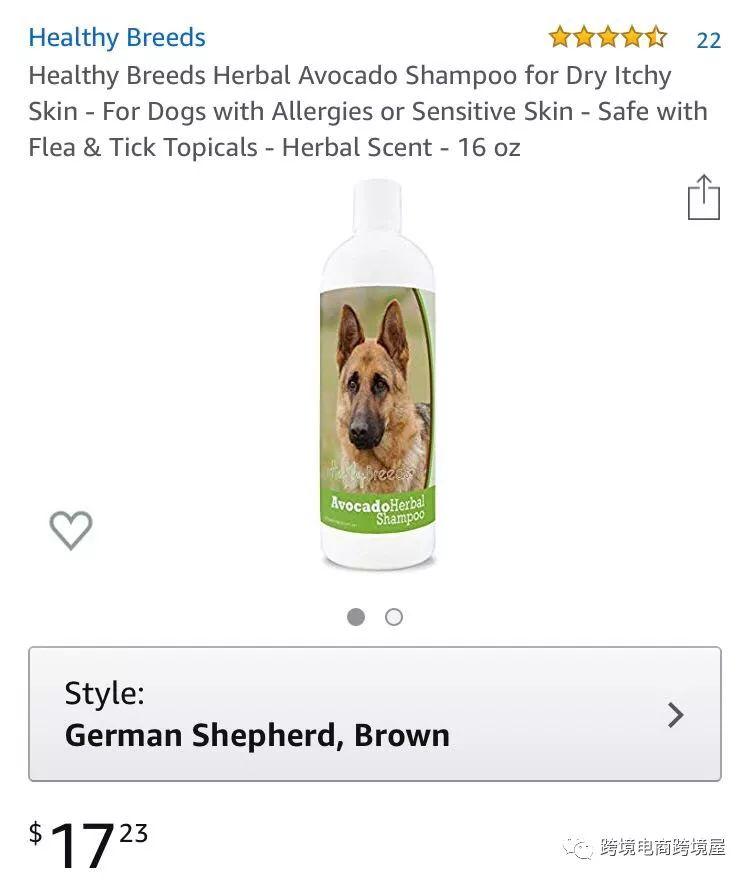Open the 22 customer reviews
The height and width of the screenshot is (881, 750).
point(708,40)
